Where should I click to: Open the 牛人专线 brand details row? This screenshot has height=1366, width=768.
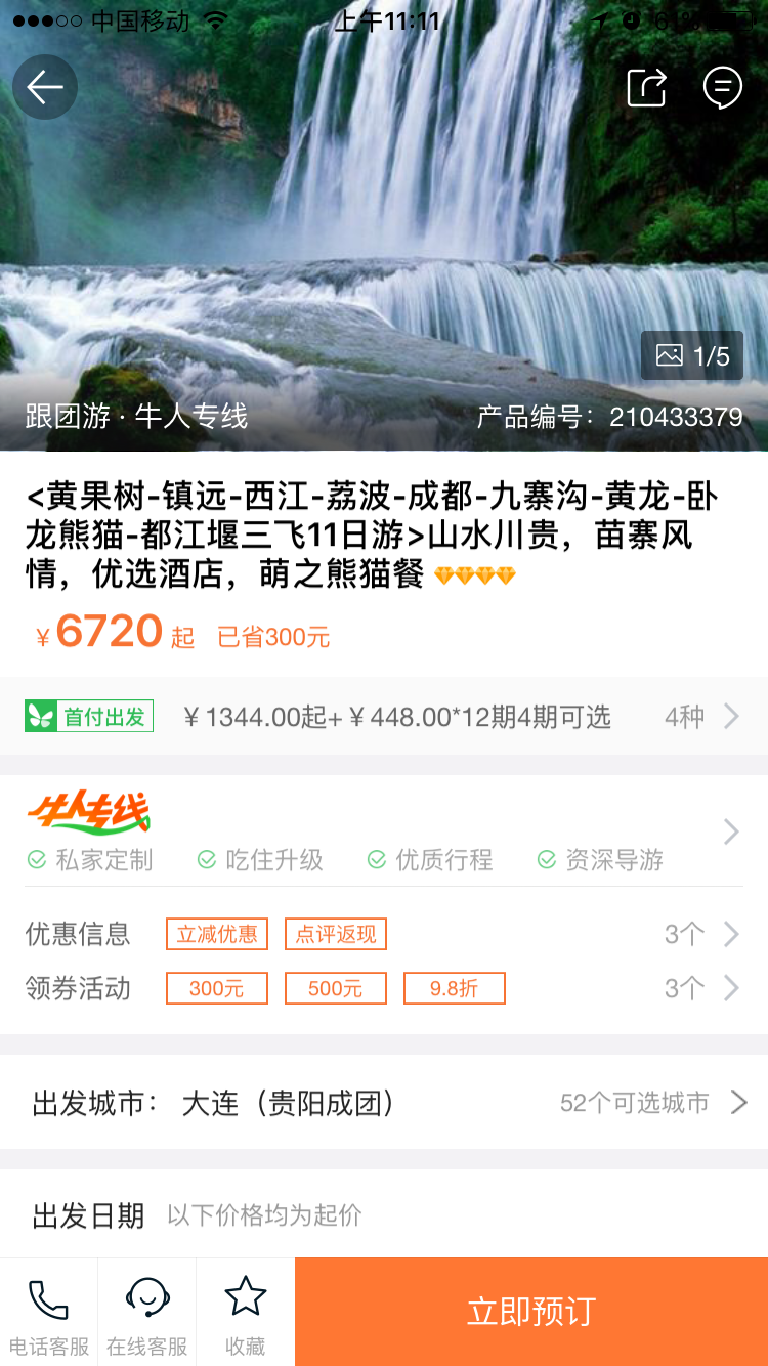click(x=384, y=831)
